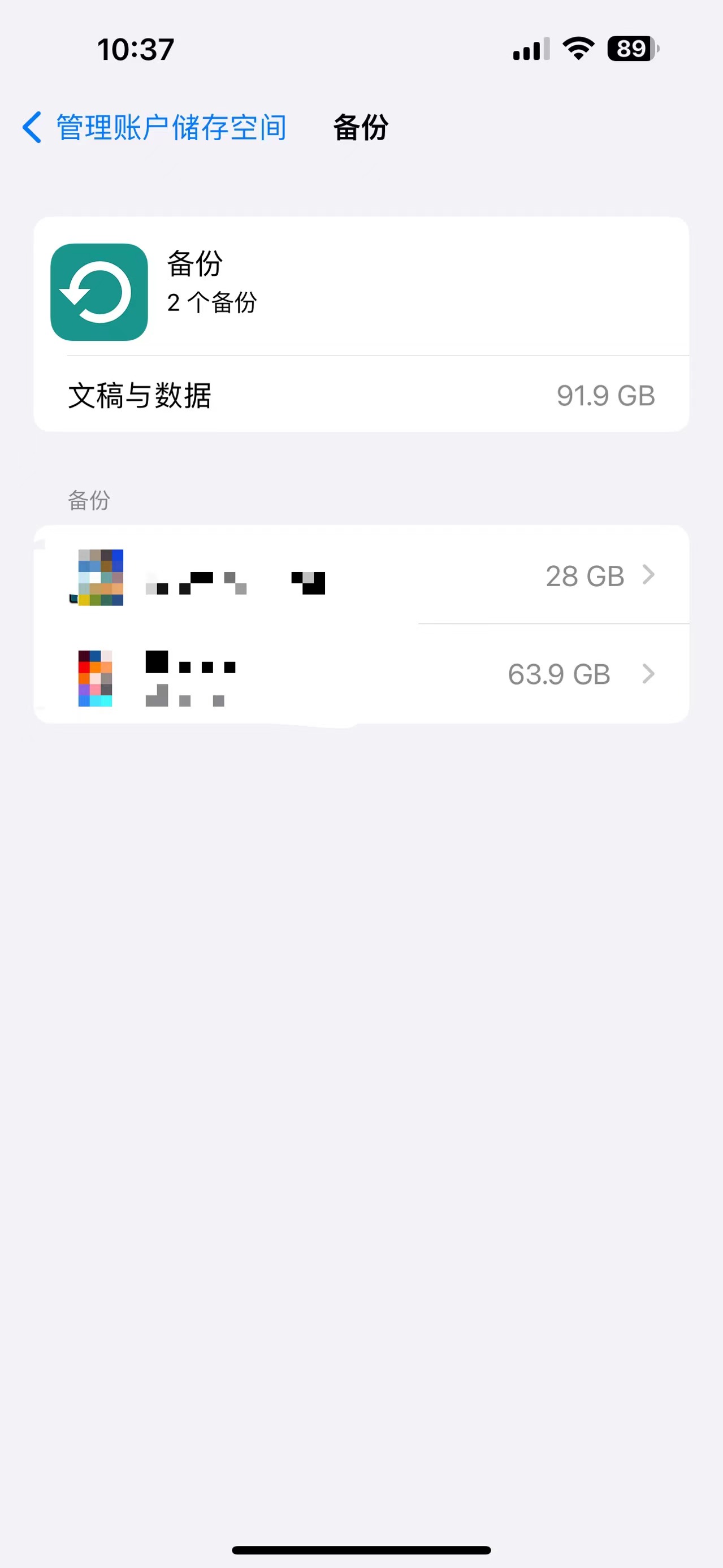Open the 28 GB backup entry
Viewport: 723px width, 1568px height.
tap(362, 575)
